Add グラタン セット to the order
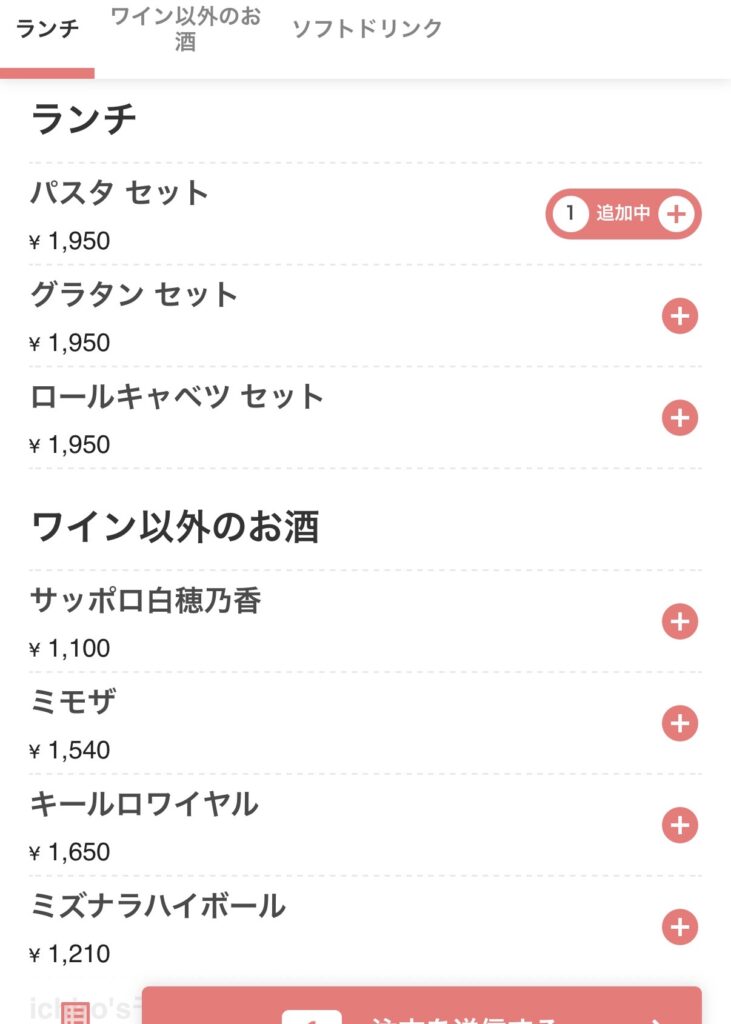 (x=679, y=317)
